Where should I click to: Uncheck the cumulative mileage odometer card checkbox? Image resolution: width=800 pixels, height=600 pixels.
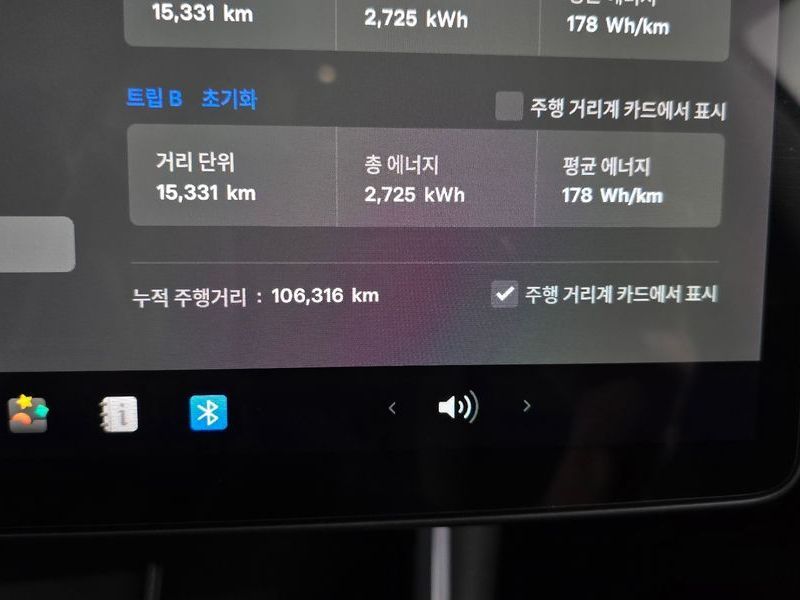(x=505, y=294)
